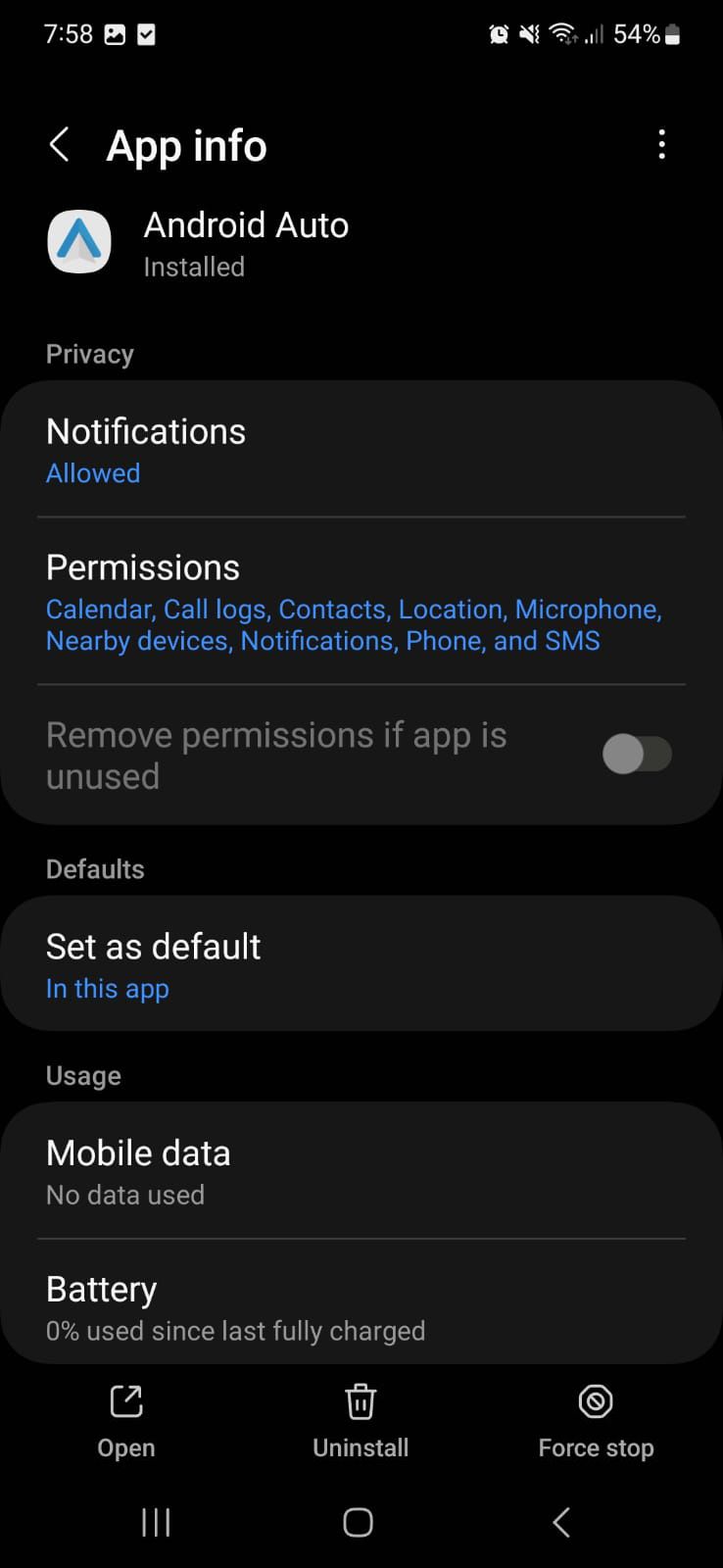Tap the navigation bar back triangle

point(560,1522)
